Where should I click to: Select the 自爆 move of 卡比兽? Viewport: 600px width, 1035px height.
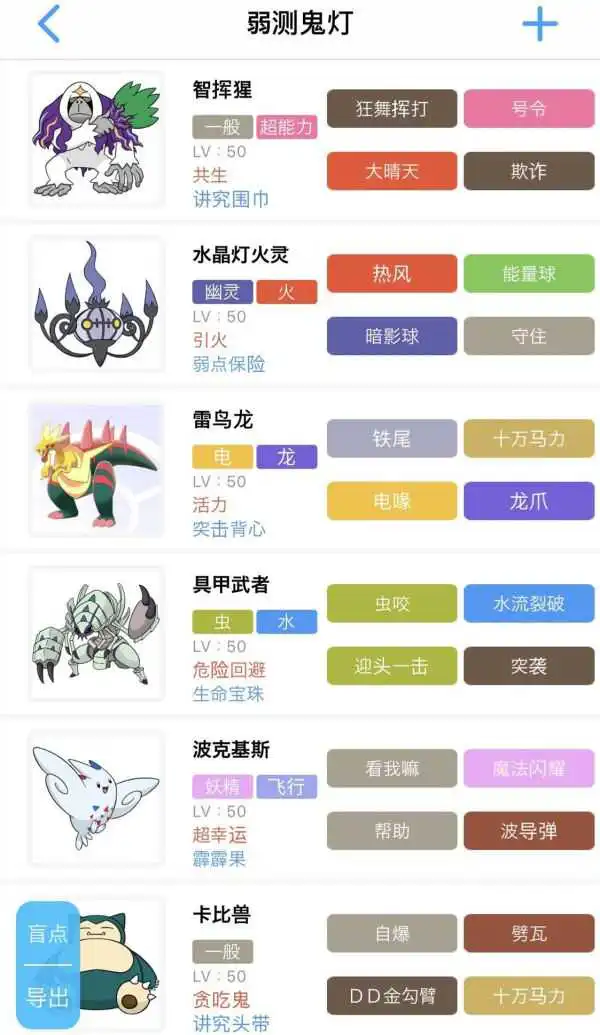[391, 933]
